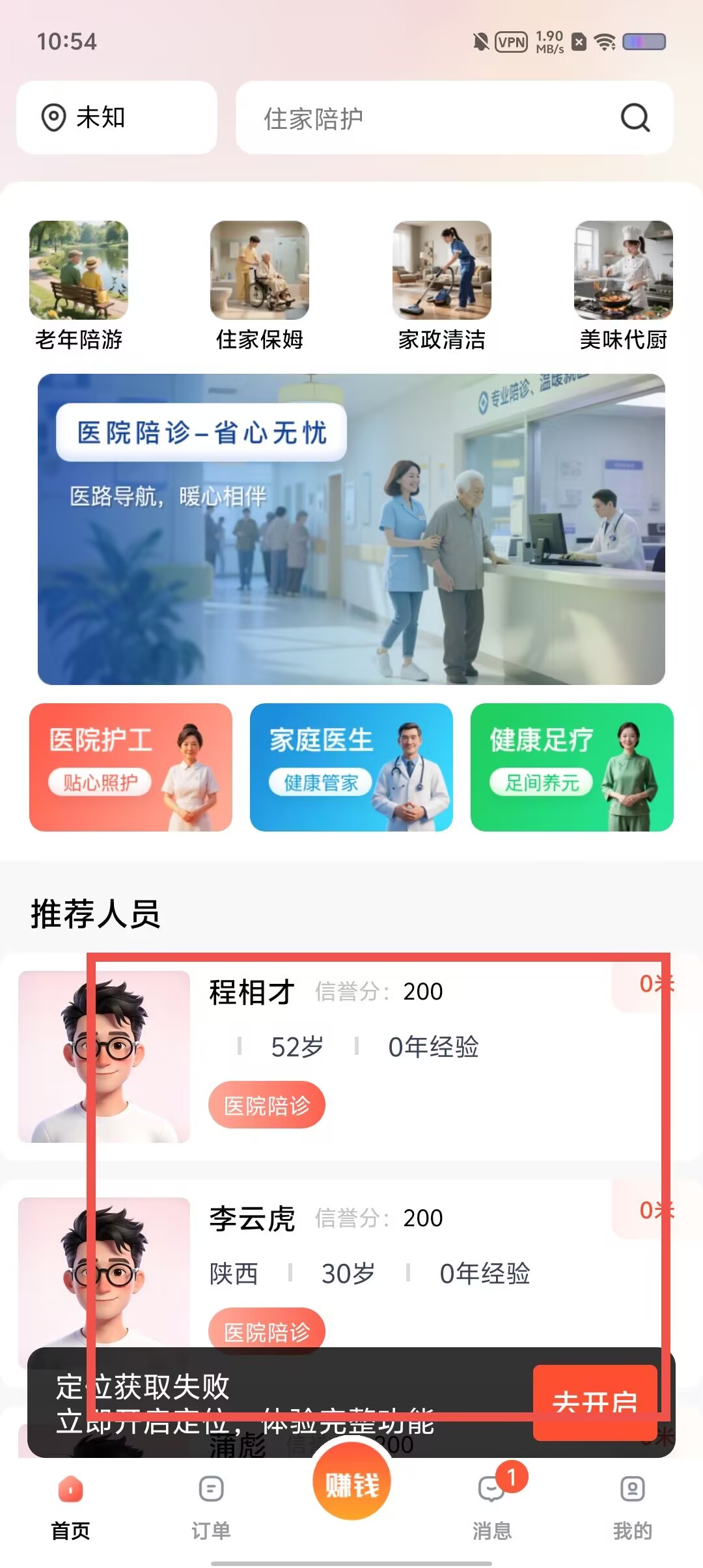Open the 医院护工 card

tap(131, 767)
